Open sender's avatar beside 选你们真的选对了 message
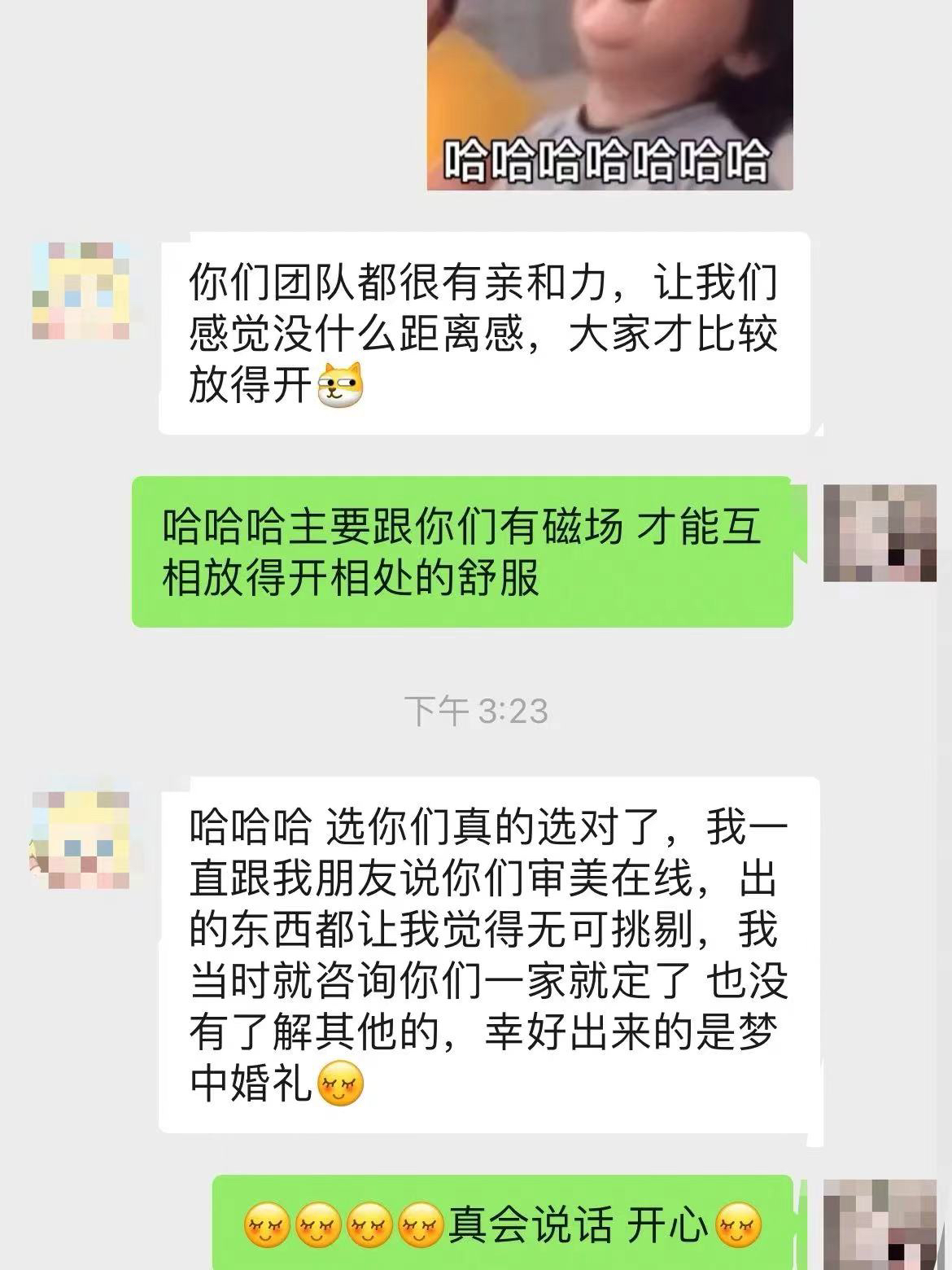 81,839
